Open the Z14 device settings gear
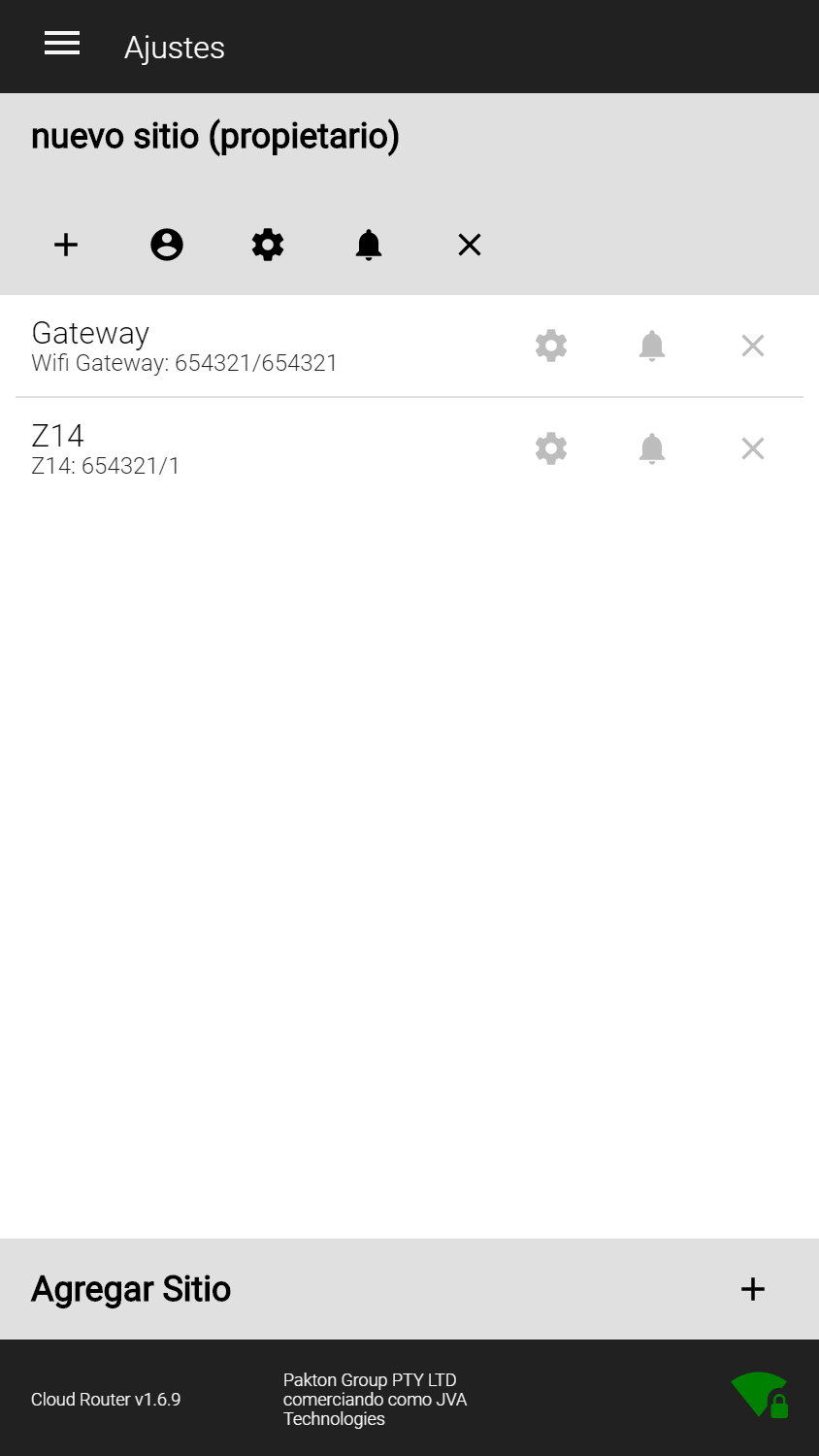 pyautogui.click(x=551, y=448)
